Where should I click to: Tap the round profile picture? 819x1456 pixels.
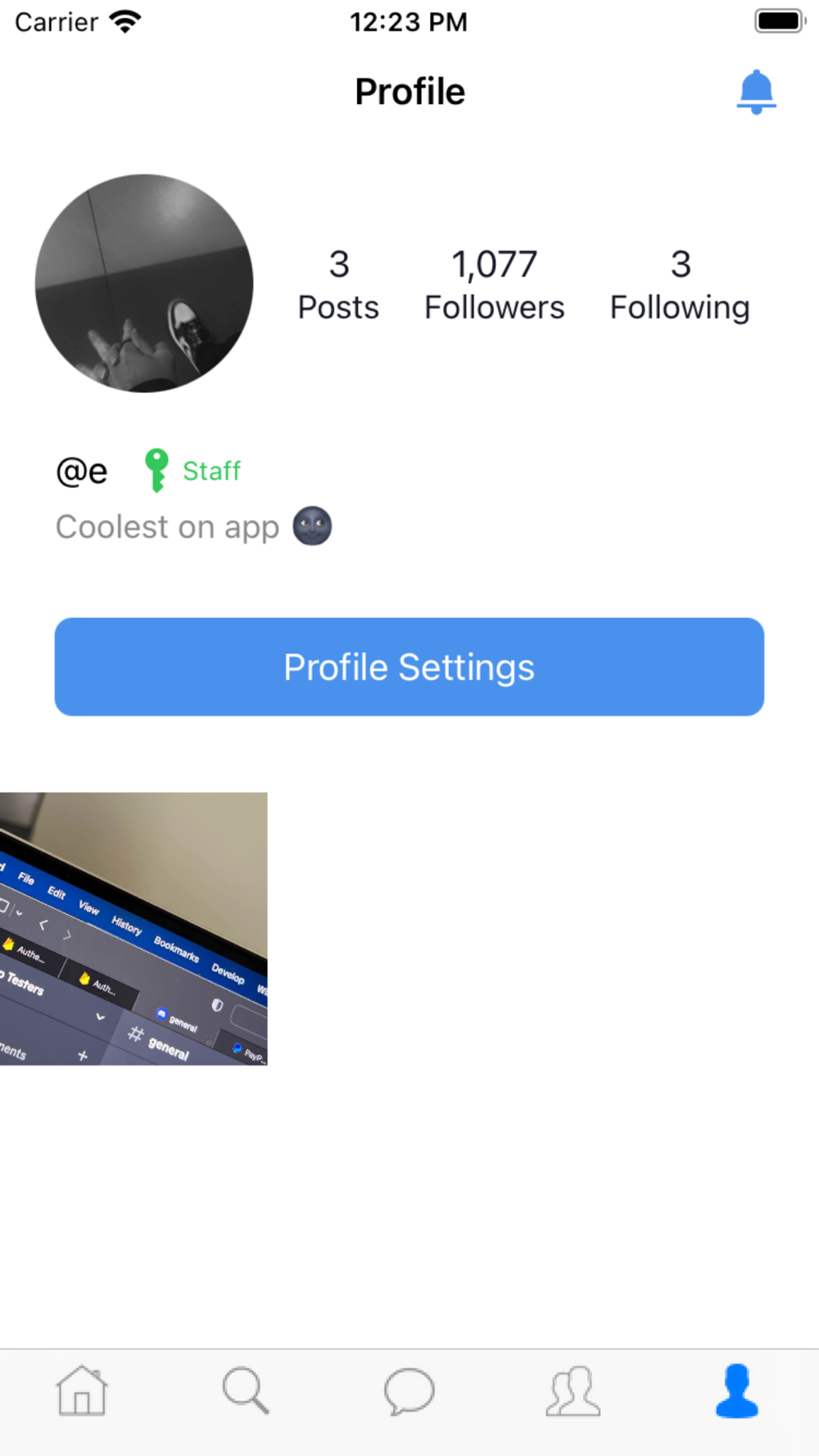144,283
